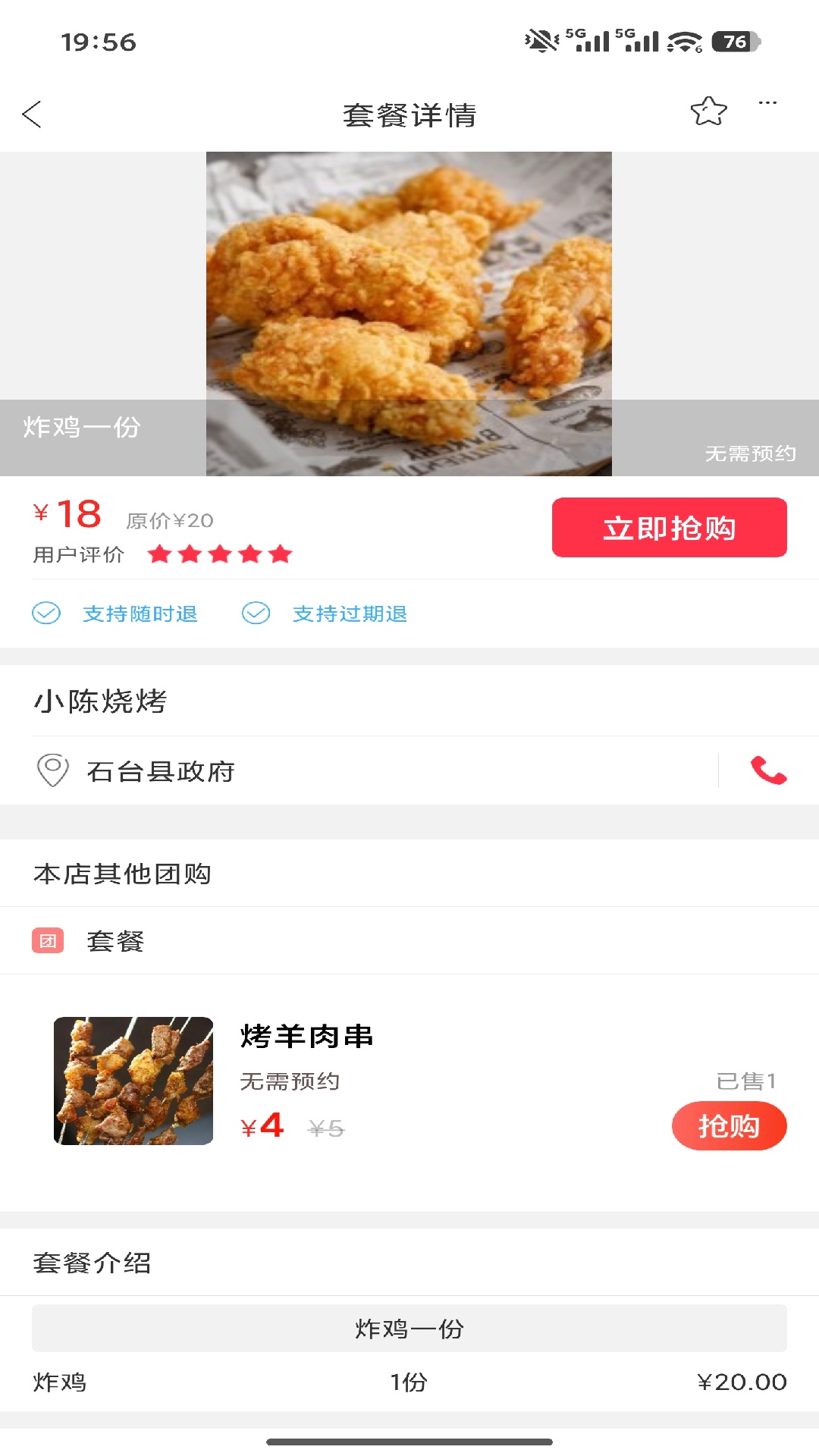Select the 套餐详情 title tab
This screenshot has height=1456, width=819.
click(x=409, y=115)
